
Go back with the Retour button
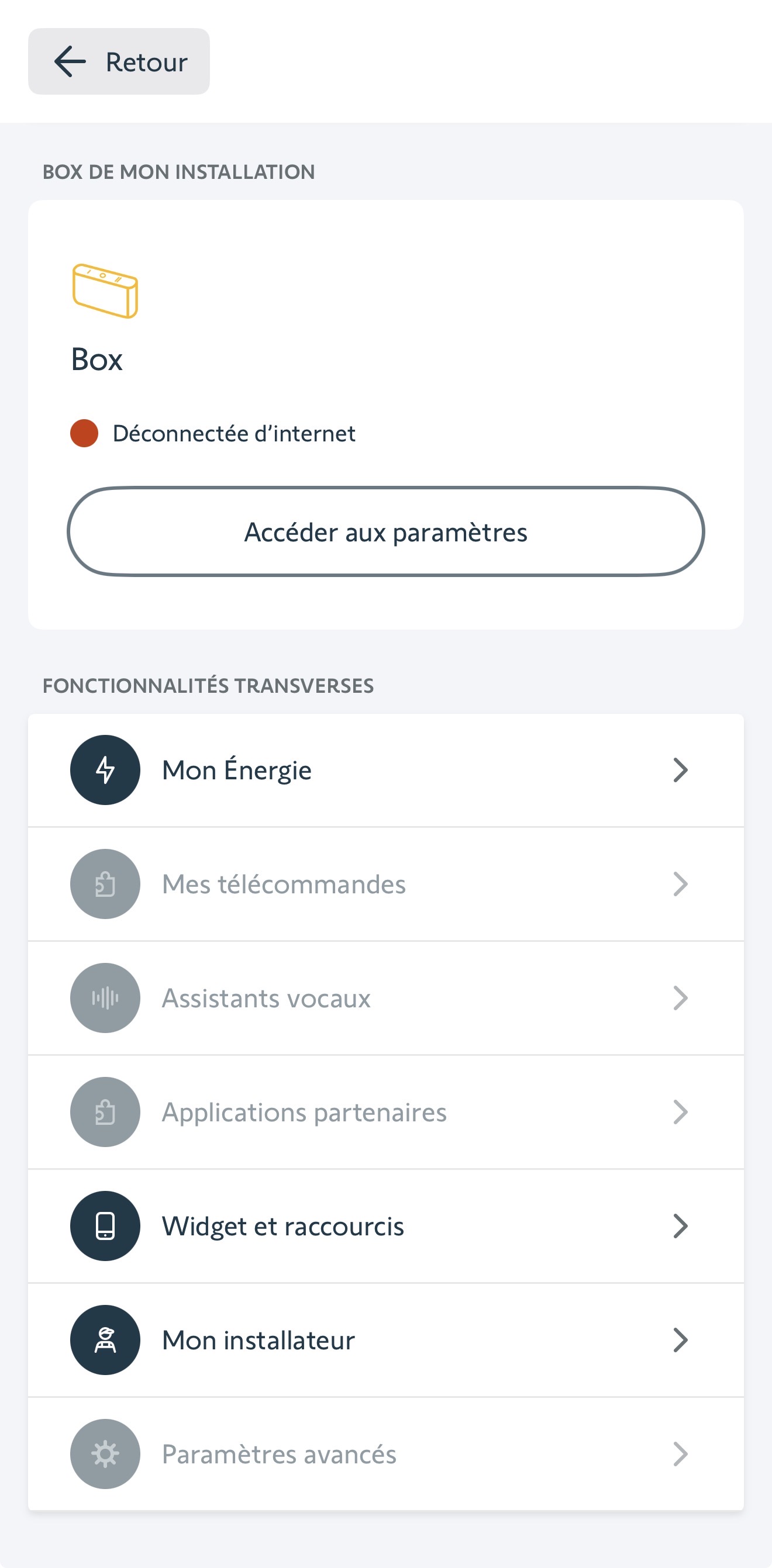coord(119,61)
